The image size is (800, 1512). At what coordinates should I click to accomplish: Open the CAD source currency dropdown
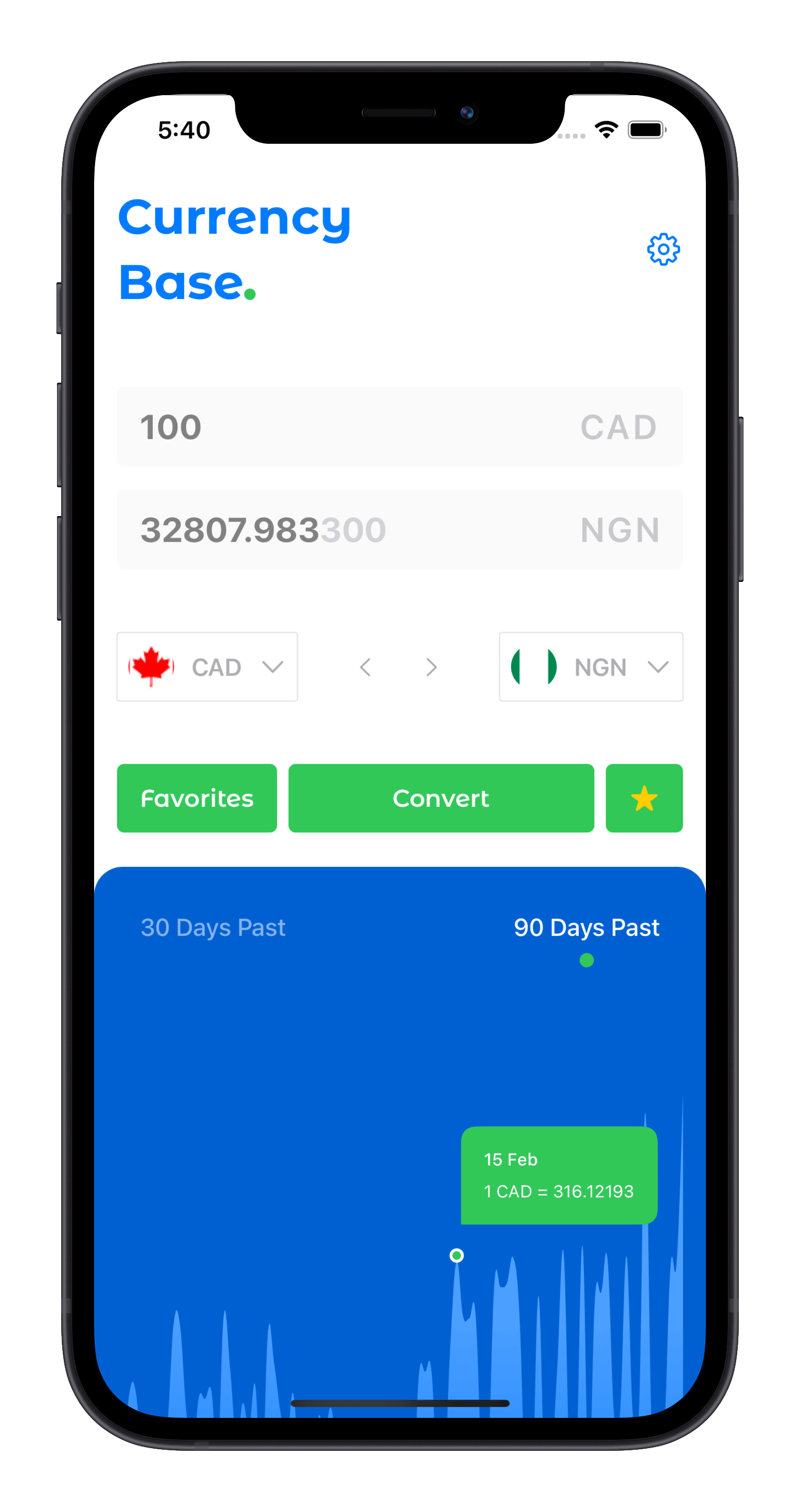207,667
